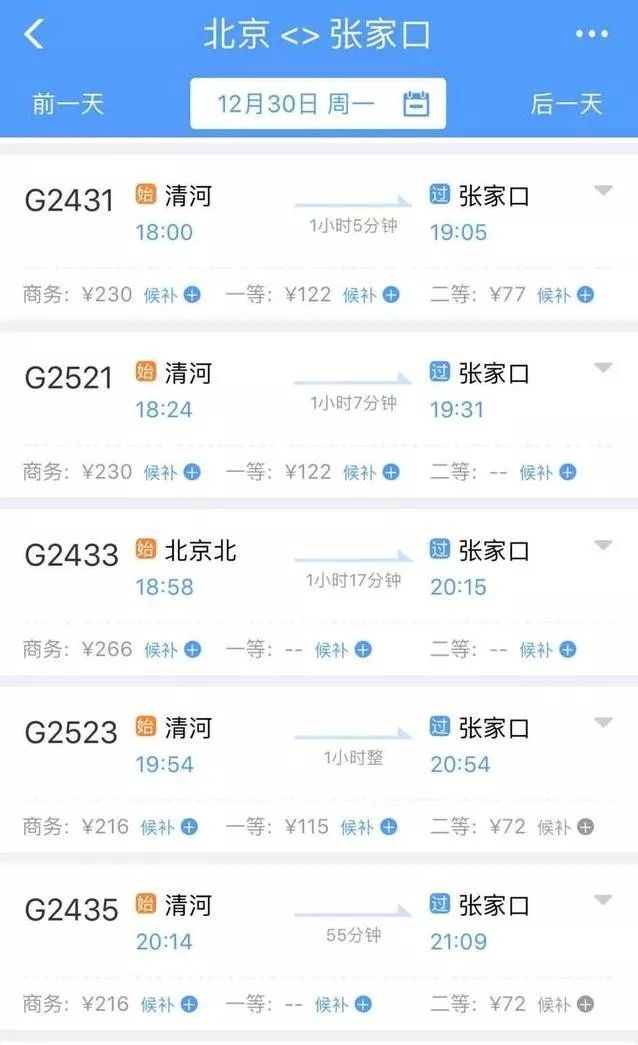Open the three-dot overflow menu
Viewport: 638px width, 1045px height.
(592, 33)
